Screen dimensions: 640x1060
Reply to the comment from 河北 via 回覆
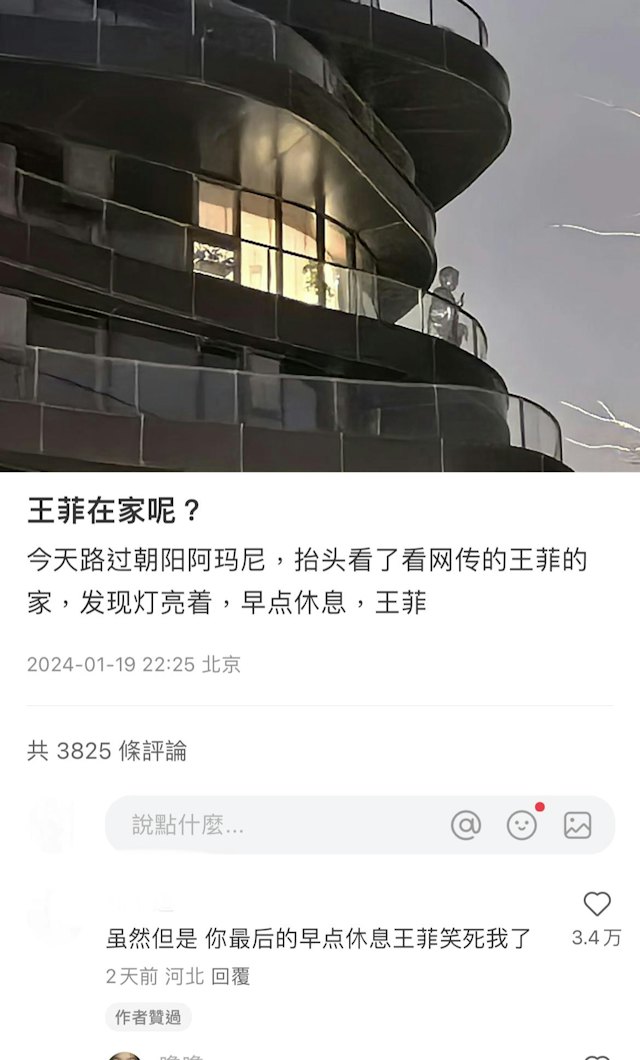click(x=231, y=976)
